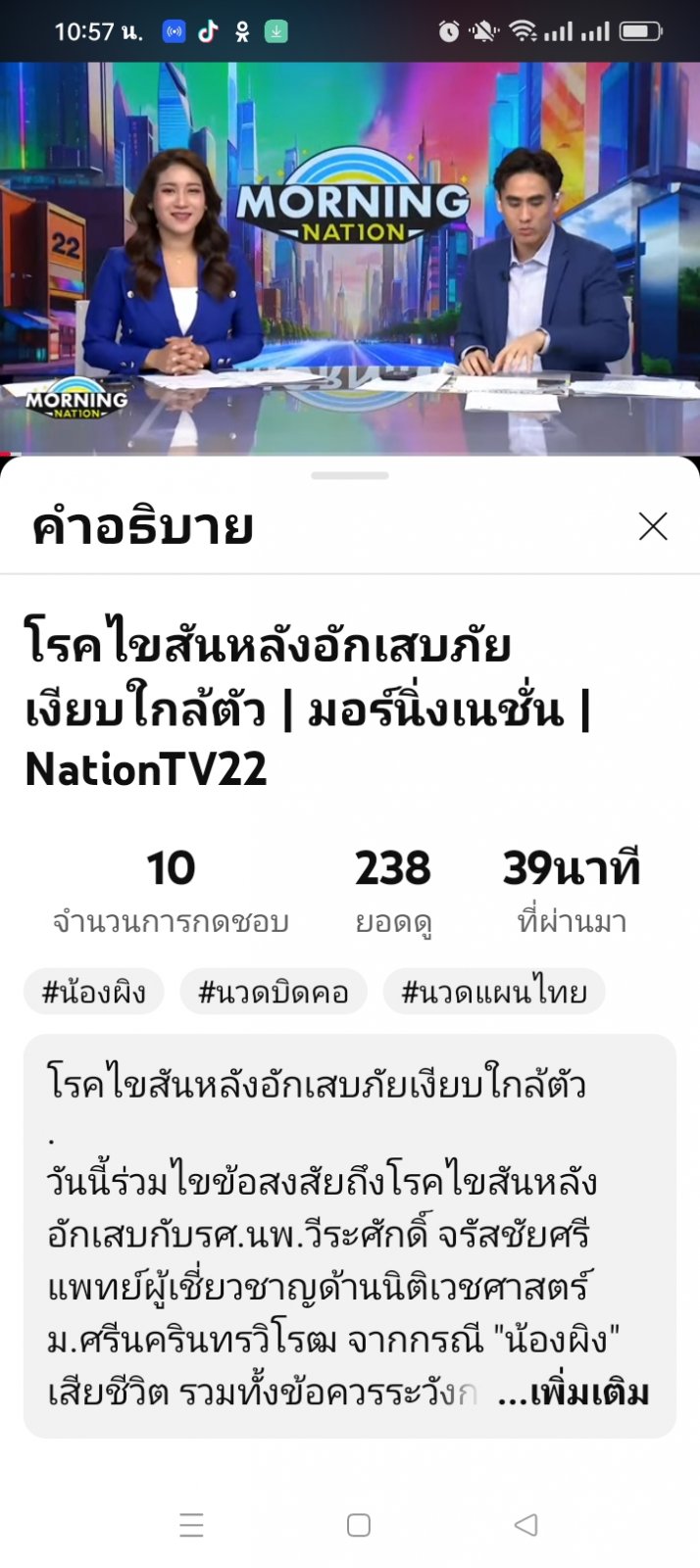Open the #น้องผิง hashtag chip
This screenshot has height=1568, width=700.
point(94,992)
